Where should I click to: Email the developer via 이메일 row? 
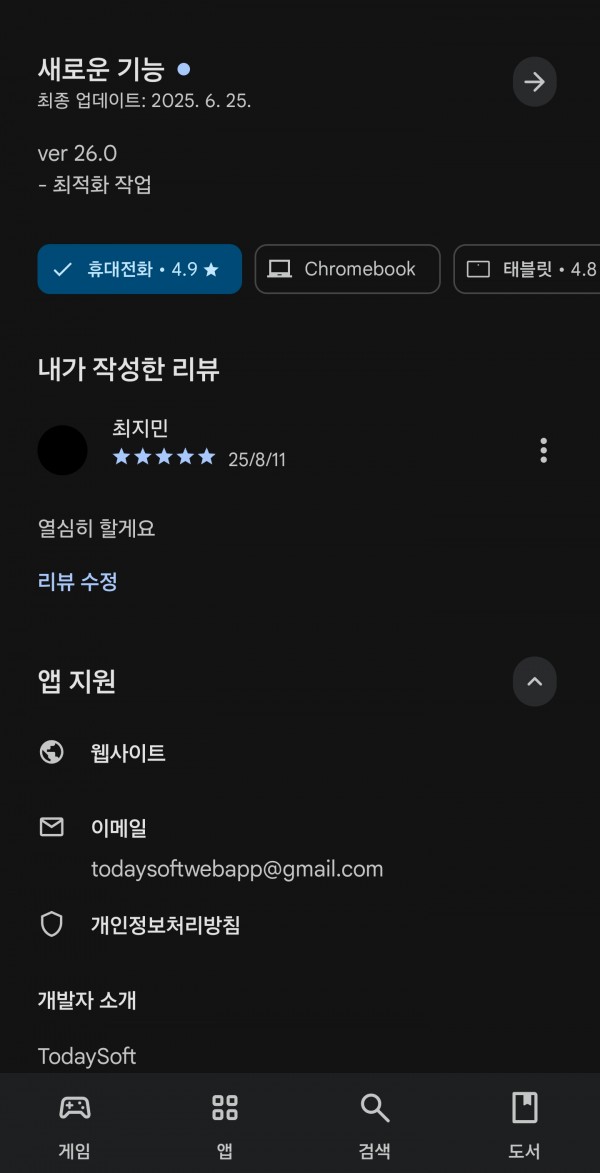pos(300,848)
